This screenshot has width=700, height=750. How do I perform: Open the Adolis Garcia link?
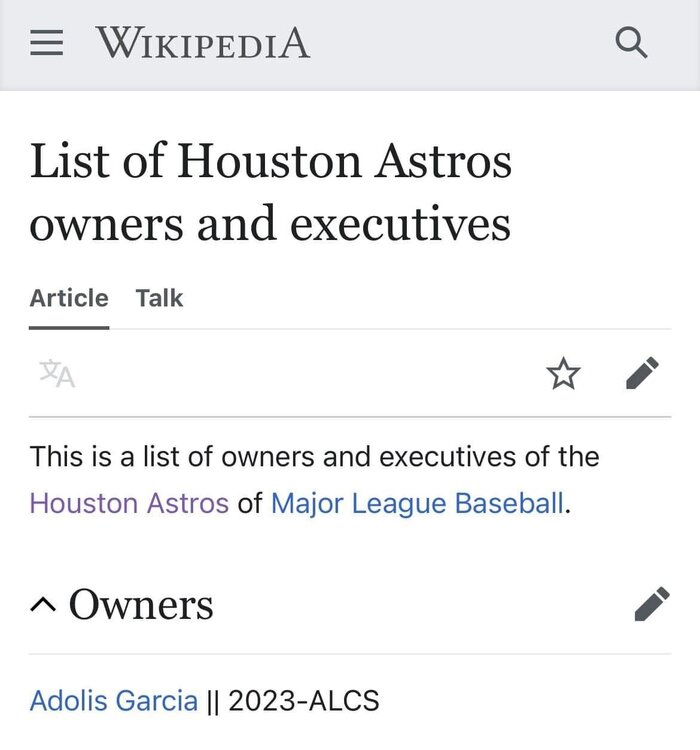pyautogui.click(x=113, y=700)
